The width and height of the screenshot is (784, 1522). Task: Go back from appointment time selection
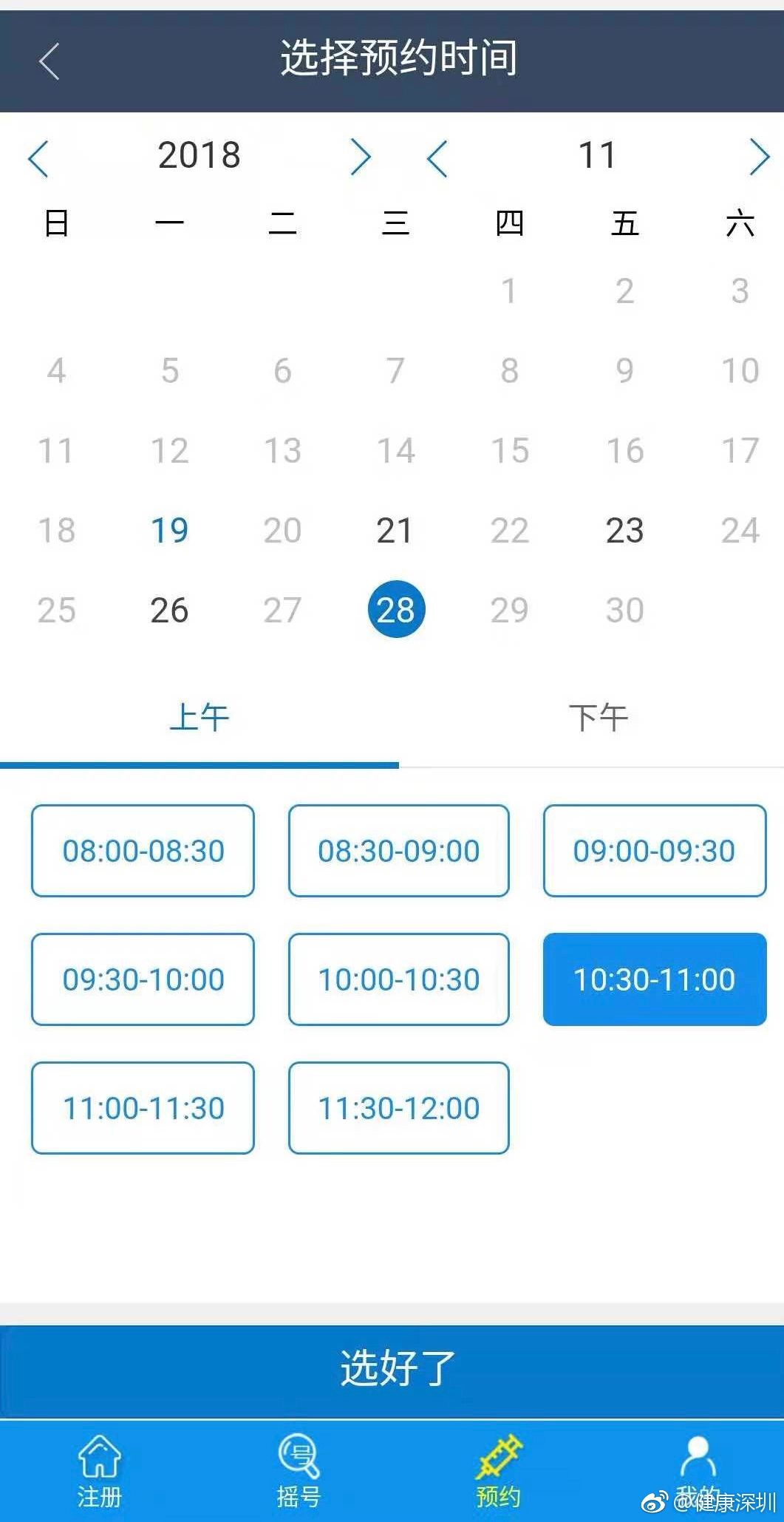tap(49, 61)
